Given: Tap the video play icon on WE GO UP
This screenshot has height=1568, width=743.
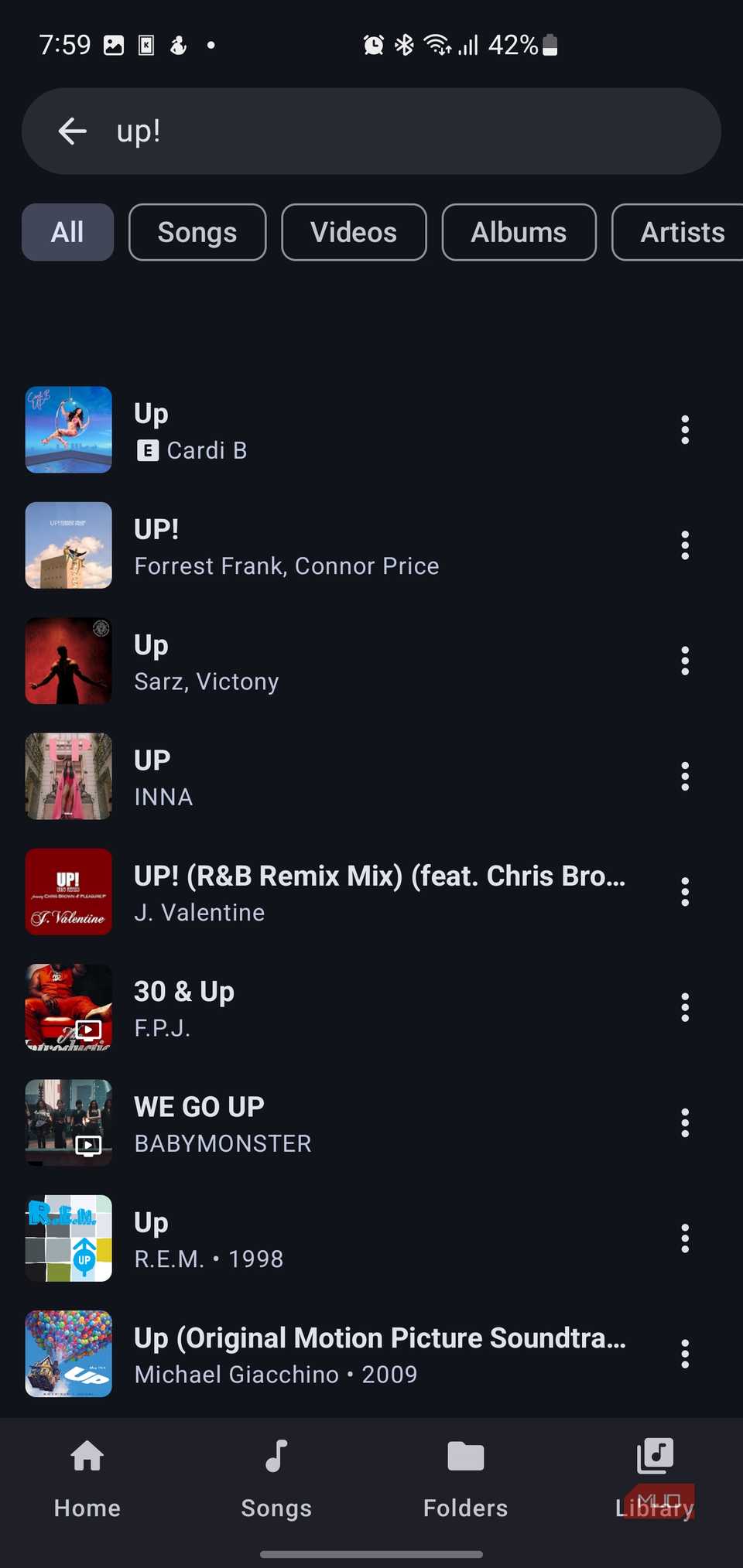Looking at the screenshot, I should (89, 1146).
